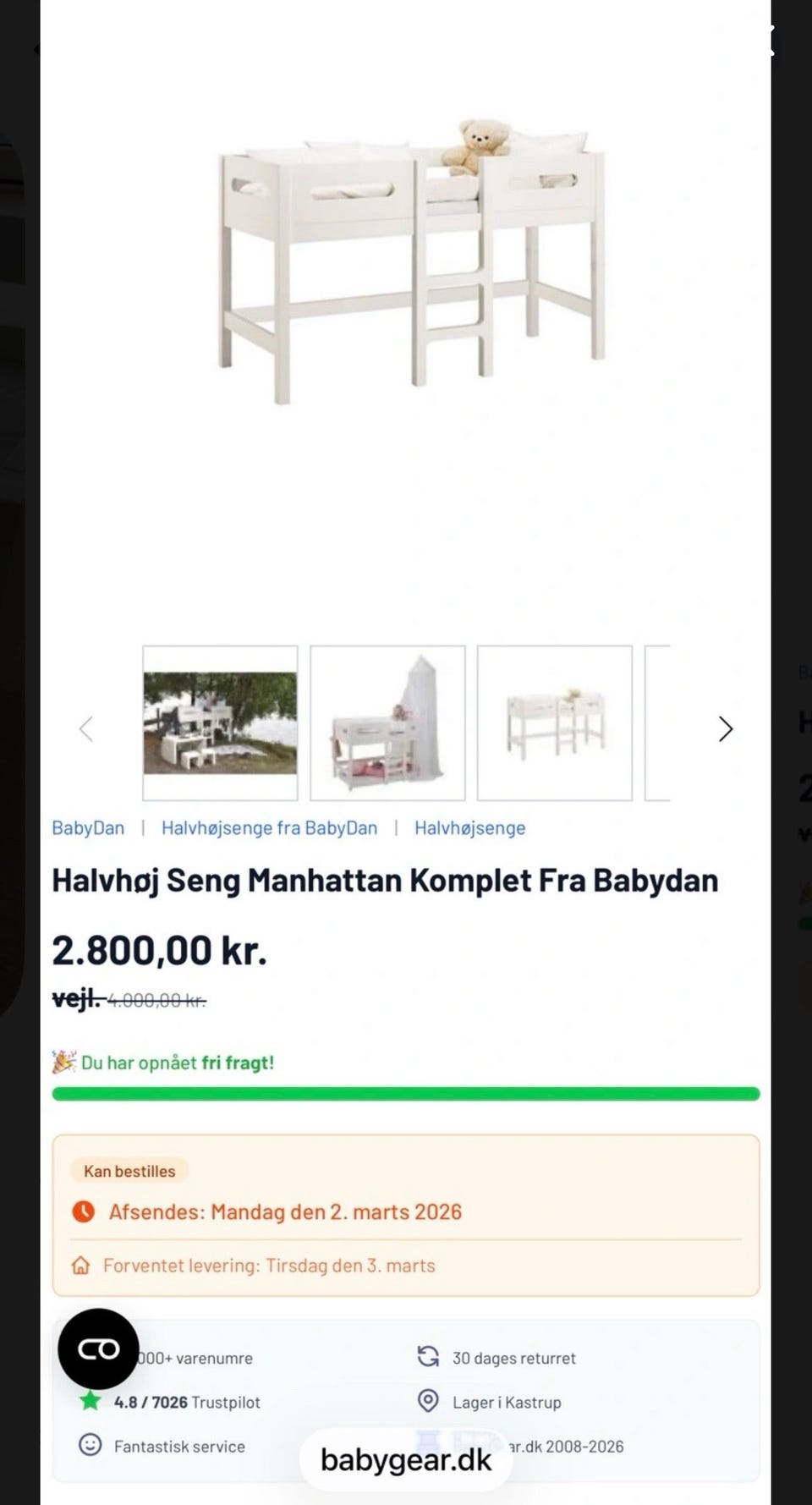Select the clock icon next to Afsendes date
This screenshot has height=1505, width=812.
coord(83,1211)
